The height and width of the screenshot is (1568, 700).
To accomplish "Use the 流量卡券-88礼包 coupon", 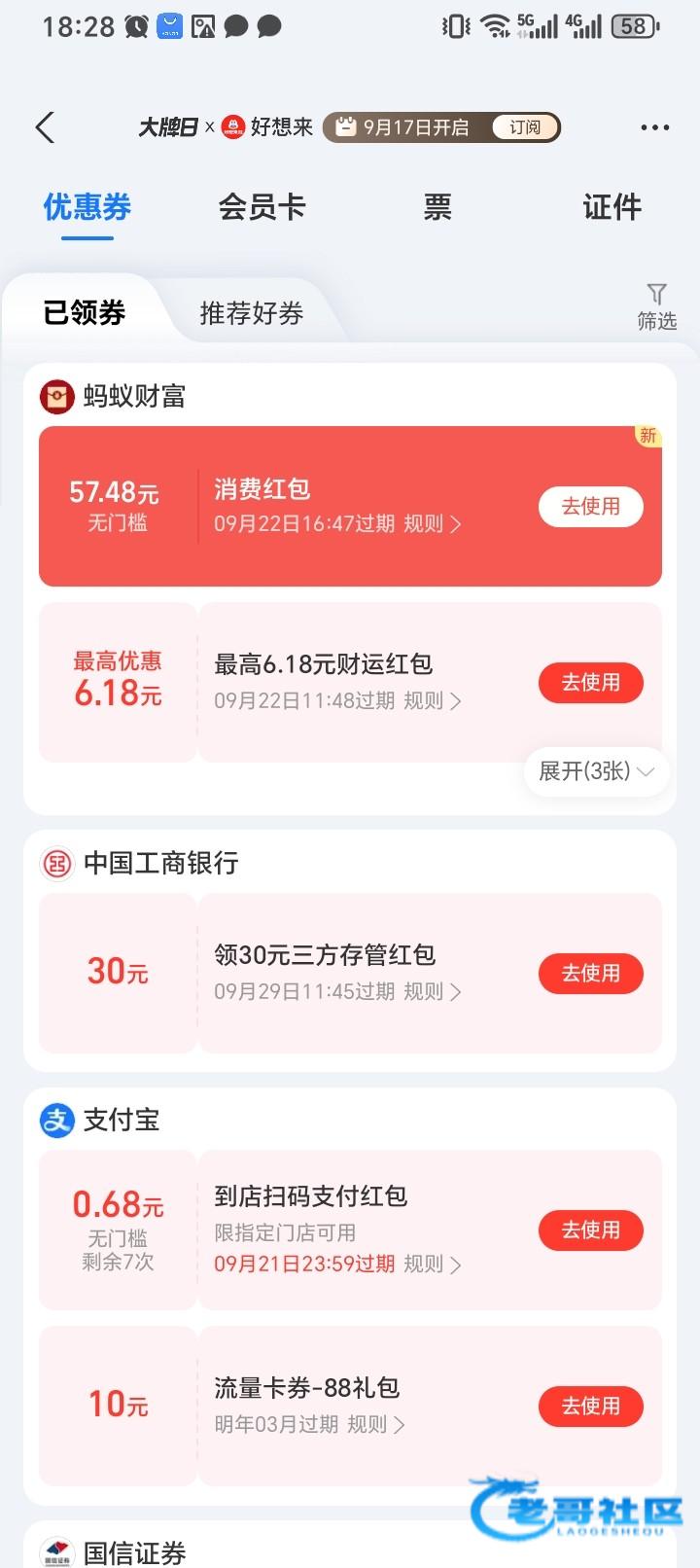I will 591,1406.
